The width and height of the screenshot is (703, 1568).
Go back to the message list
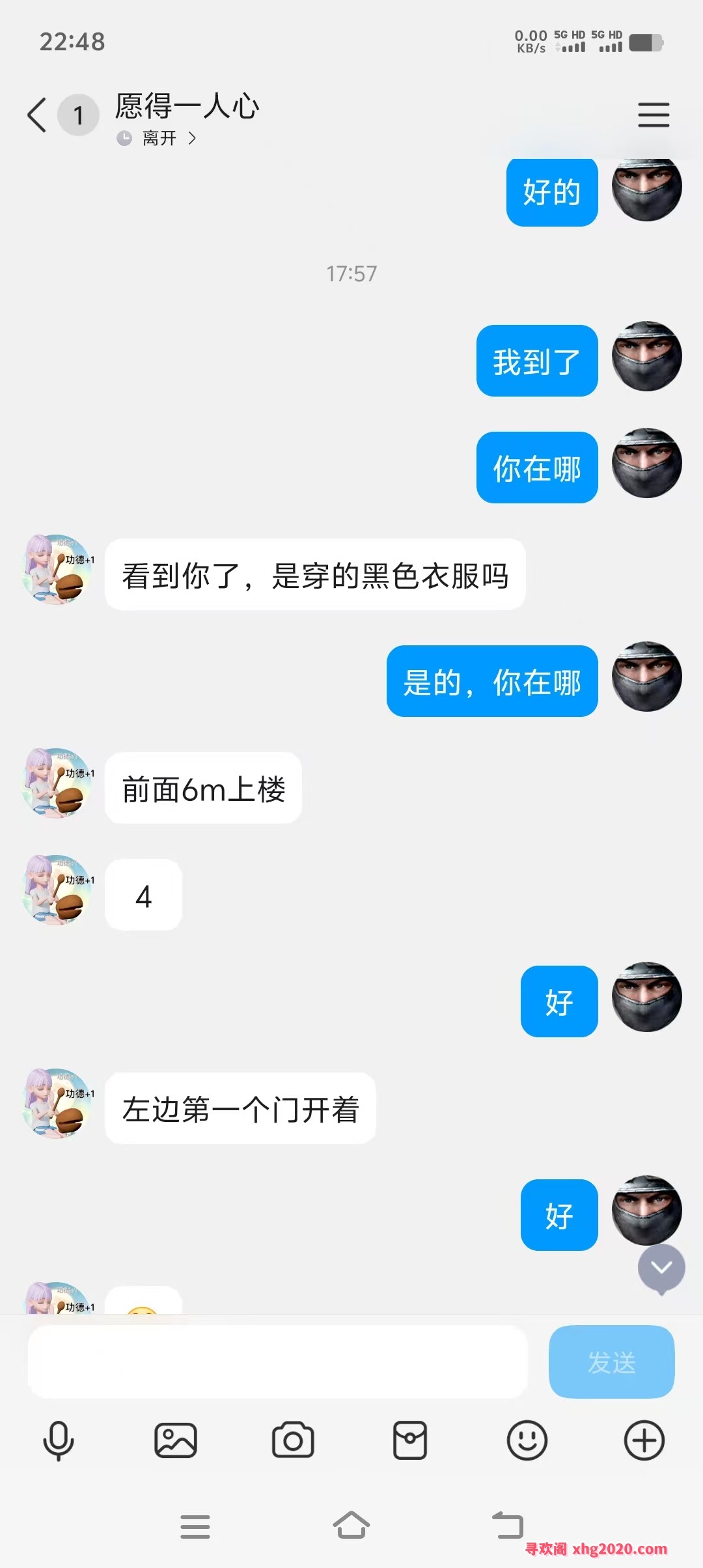(x=37, y=115)
